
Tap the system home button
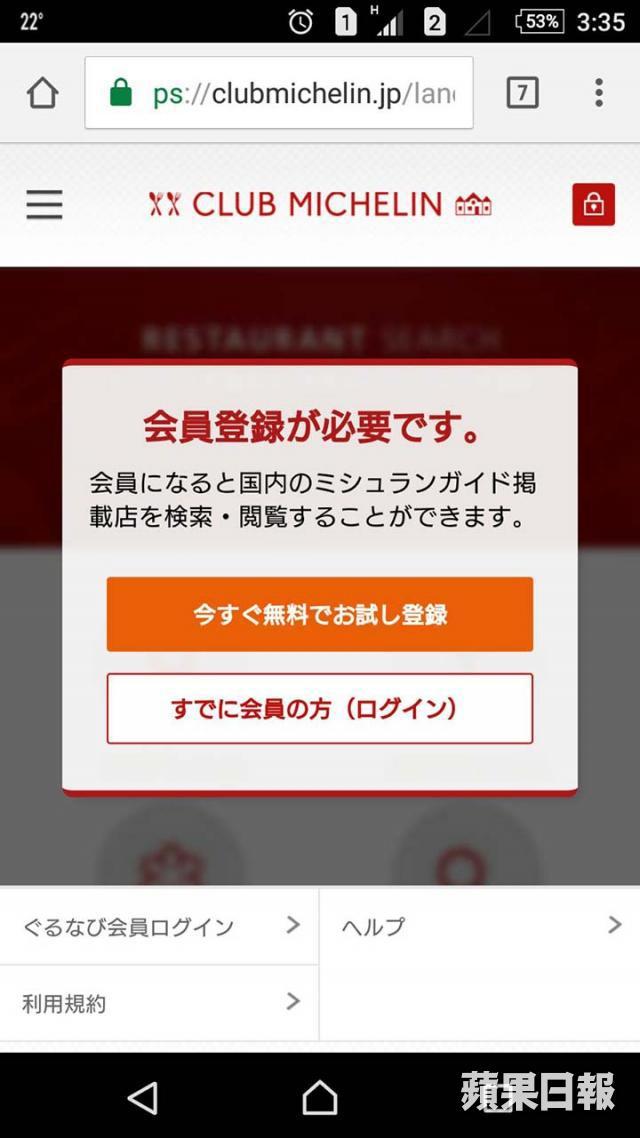tap(320, 1098)
